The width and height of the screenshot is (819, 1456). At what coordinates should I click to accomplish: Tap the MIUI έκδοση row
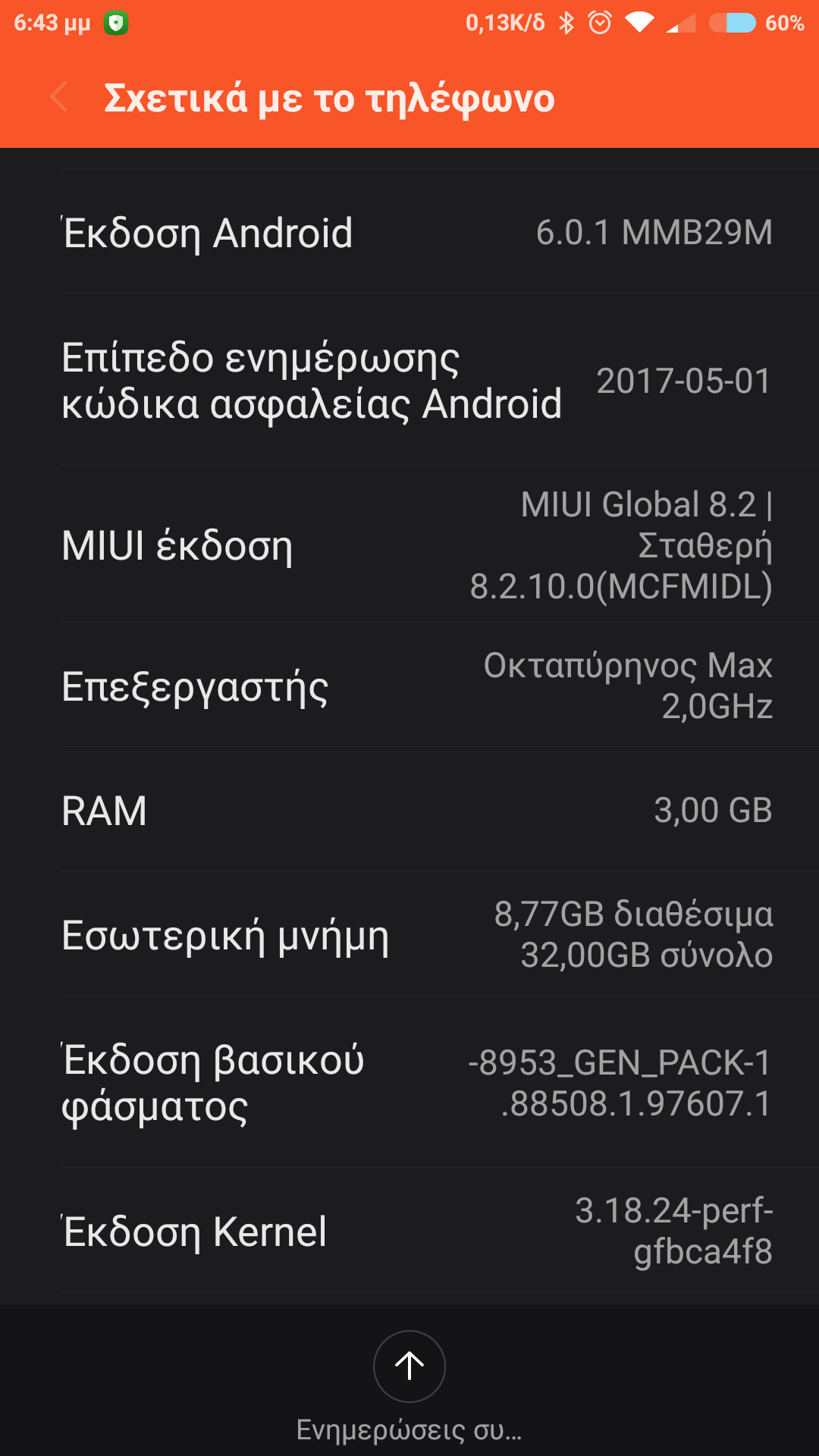click(409, 544)
